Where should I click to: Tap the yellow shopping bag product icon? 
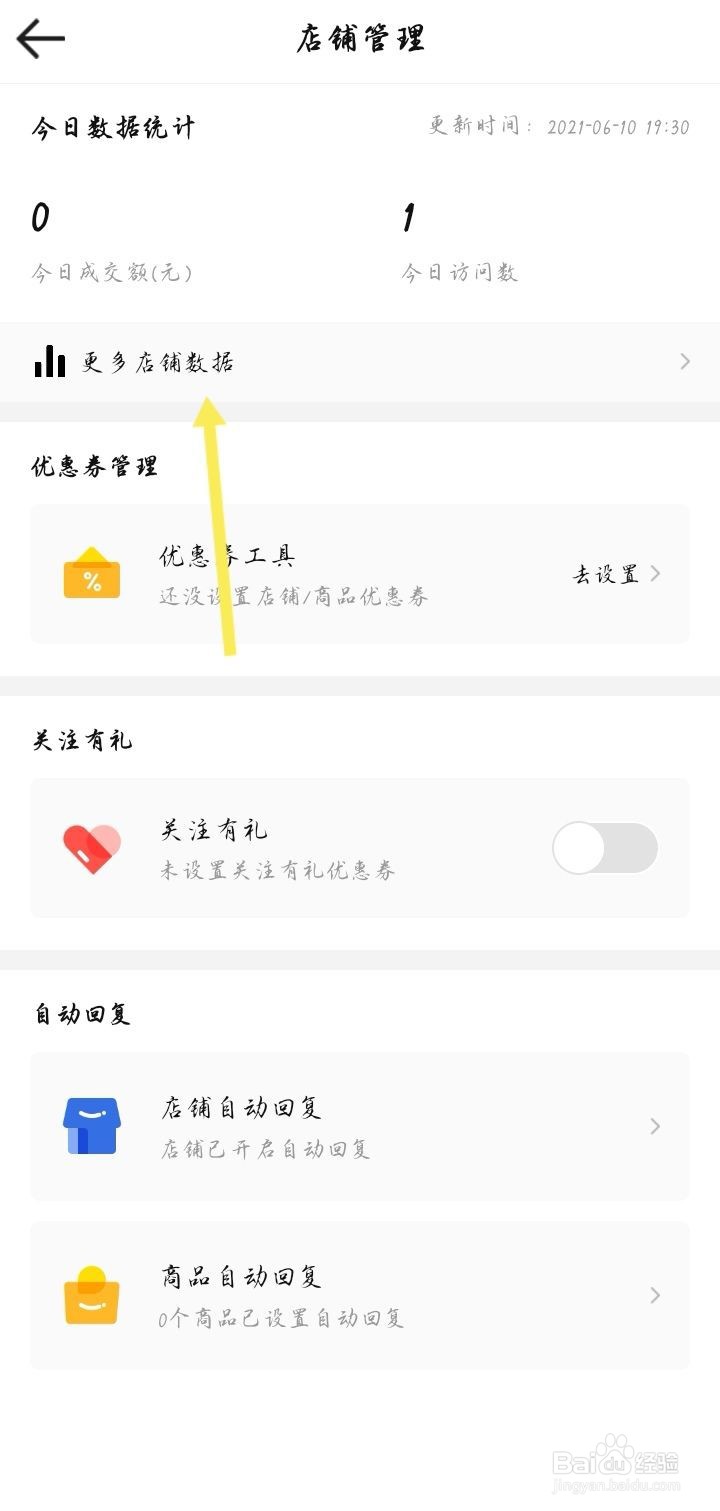[92, 1296]
